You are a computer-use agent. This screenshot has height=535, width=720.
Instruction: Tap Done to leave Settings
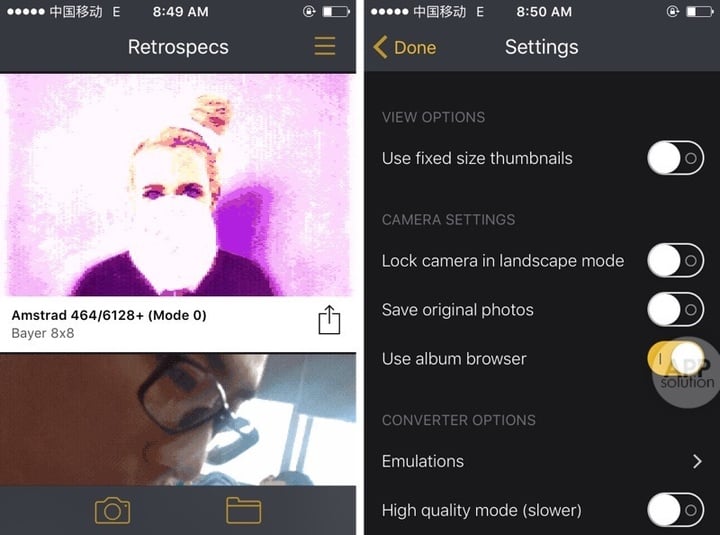click(404, 47)
